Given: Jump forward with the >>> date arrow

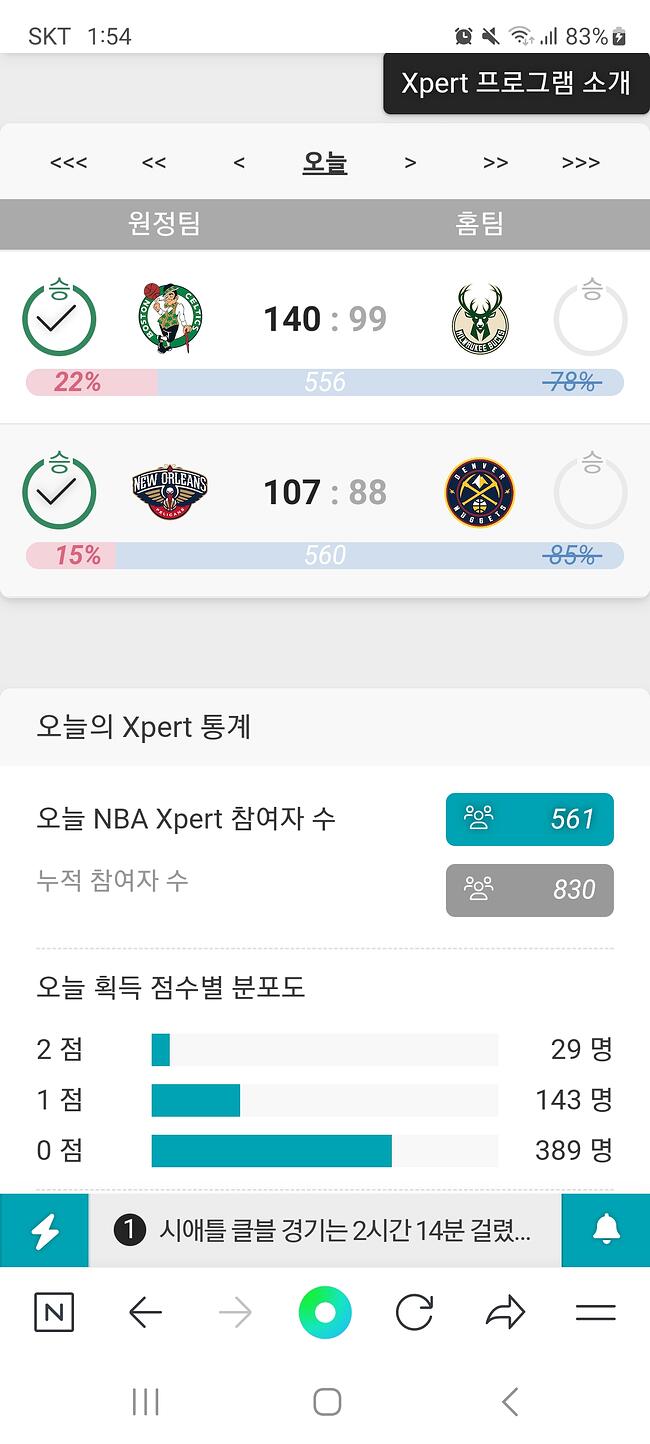Looking at the screenshot, I should click(x=580, y=163).
